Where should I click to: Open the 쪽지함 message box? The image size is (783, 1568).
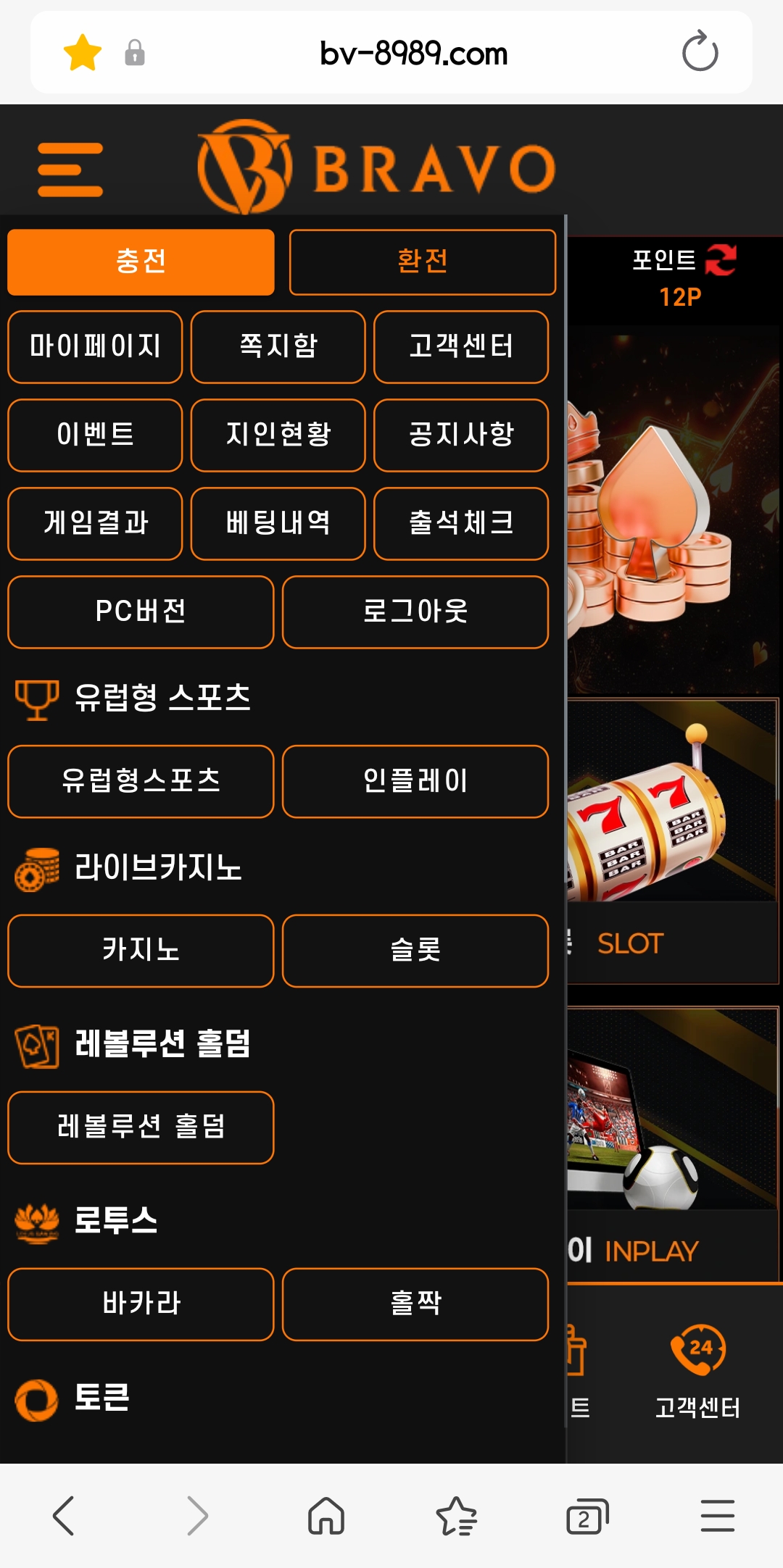278,346
